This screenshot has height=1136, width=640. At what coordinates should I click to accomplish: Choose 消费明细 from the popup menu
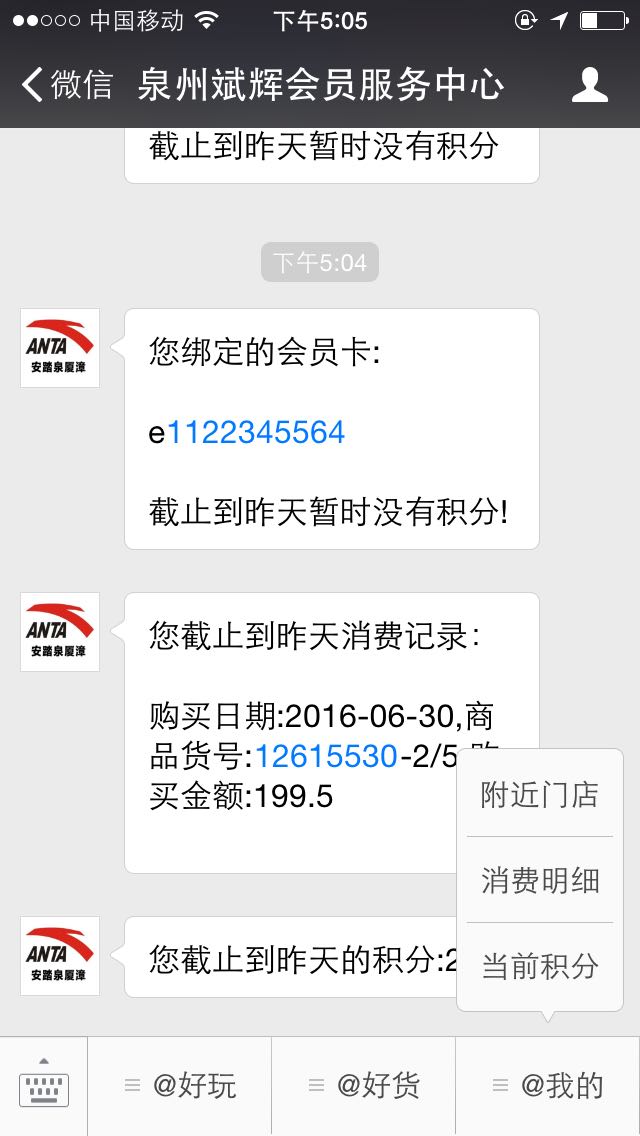540,880
